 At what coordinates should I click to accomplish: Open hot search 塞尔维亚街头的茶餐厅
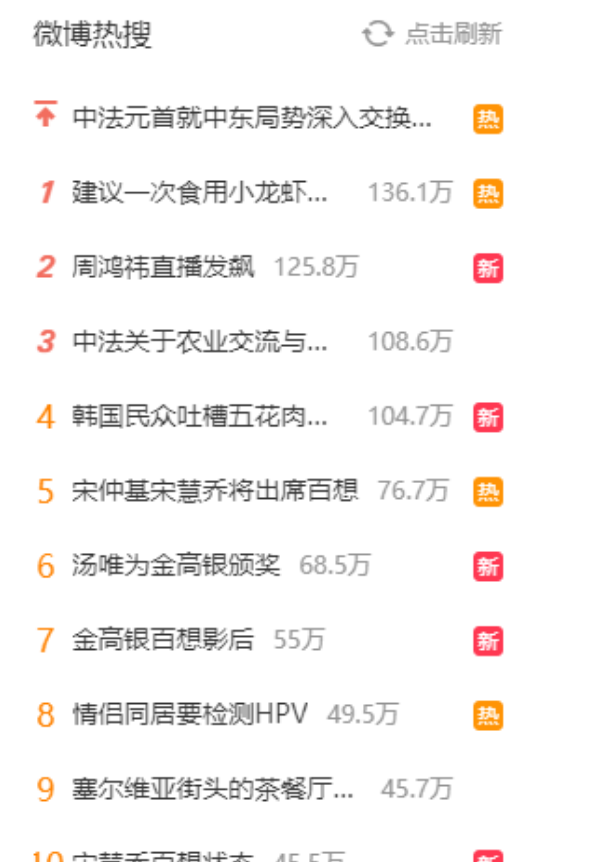click(213, 788)
